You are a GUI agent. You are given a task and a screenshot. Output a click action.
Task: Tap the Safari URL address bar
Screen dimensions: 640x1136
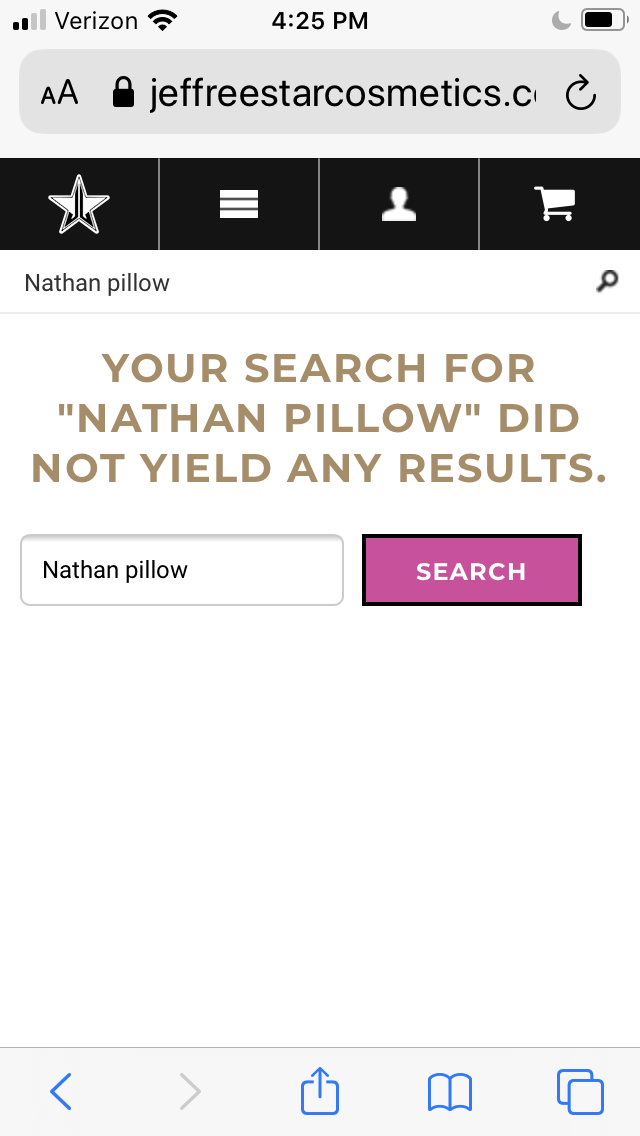pyautogui.click(x=340, y=94)
